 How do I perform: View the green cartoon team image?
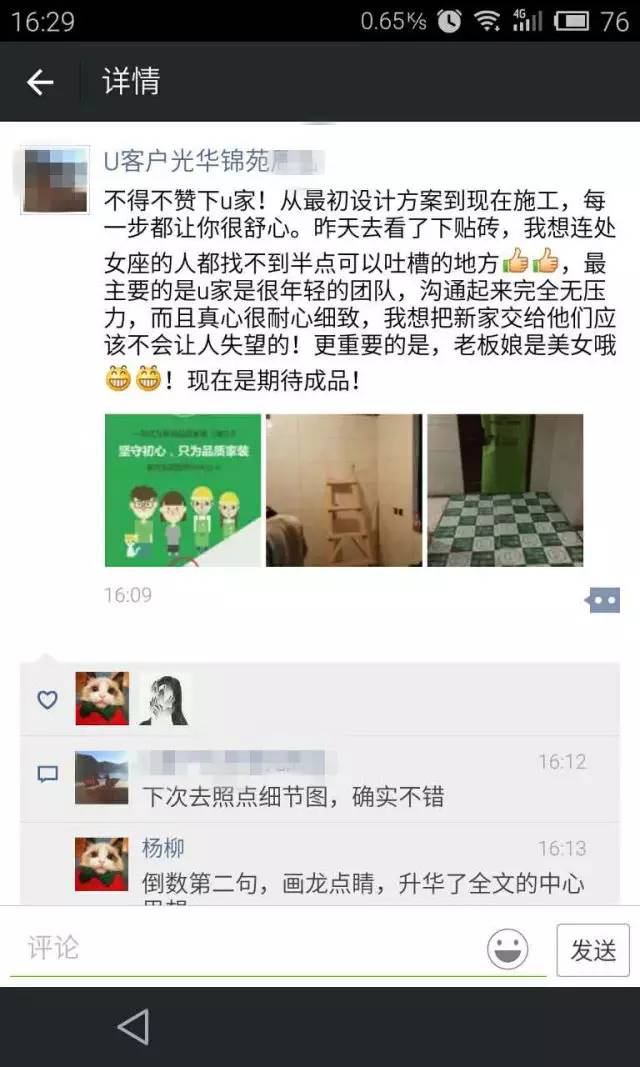[183, 490]
